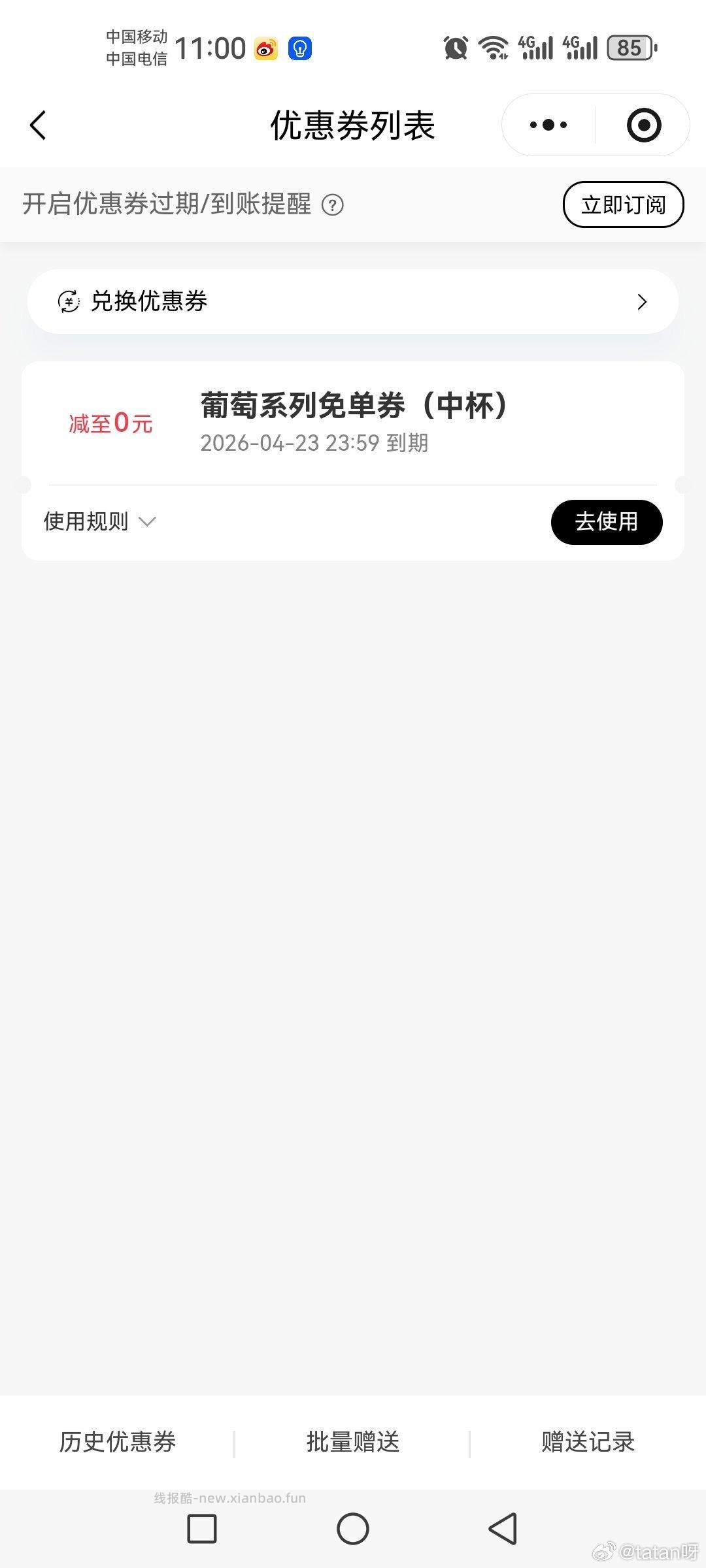Screen dimensions: 706x1568
Task: Open the mini program more options menu
Action: pyautogui.click(x=546, y=124)
